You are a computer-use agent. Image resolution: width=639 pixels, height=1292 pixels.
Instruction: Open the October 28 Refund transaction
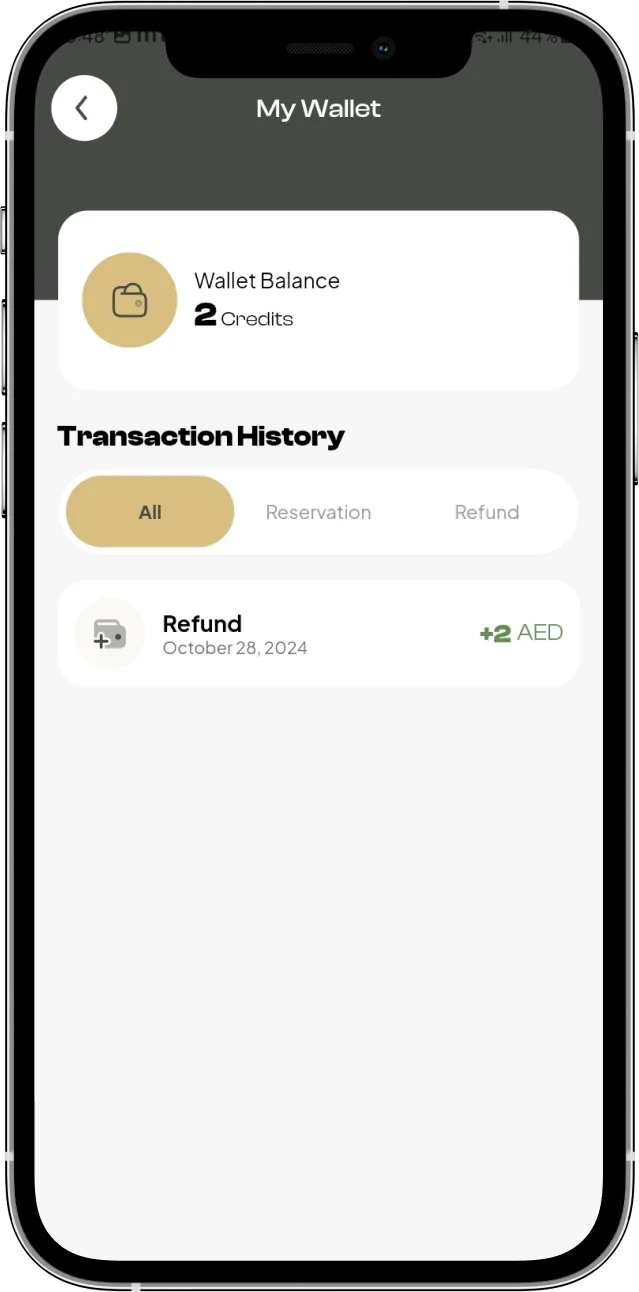point(318,633)
